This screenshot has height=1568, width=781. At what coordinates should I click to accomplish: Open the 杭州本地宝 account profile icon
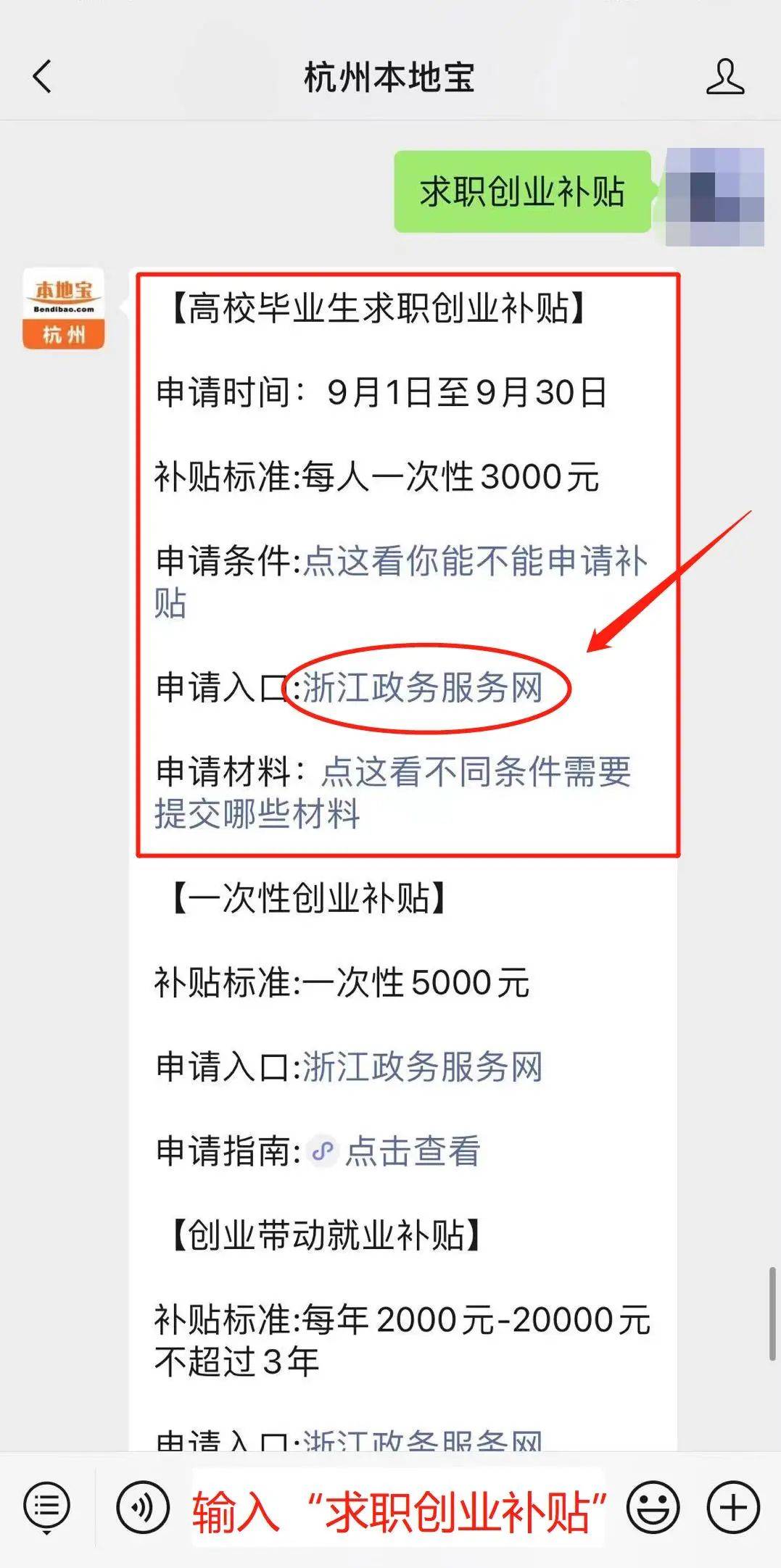pyautogui.click(x=724, y=77)
